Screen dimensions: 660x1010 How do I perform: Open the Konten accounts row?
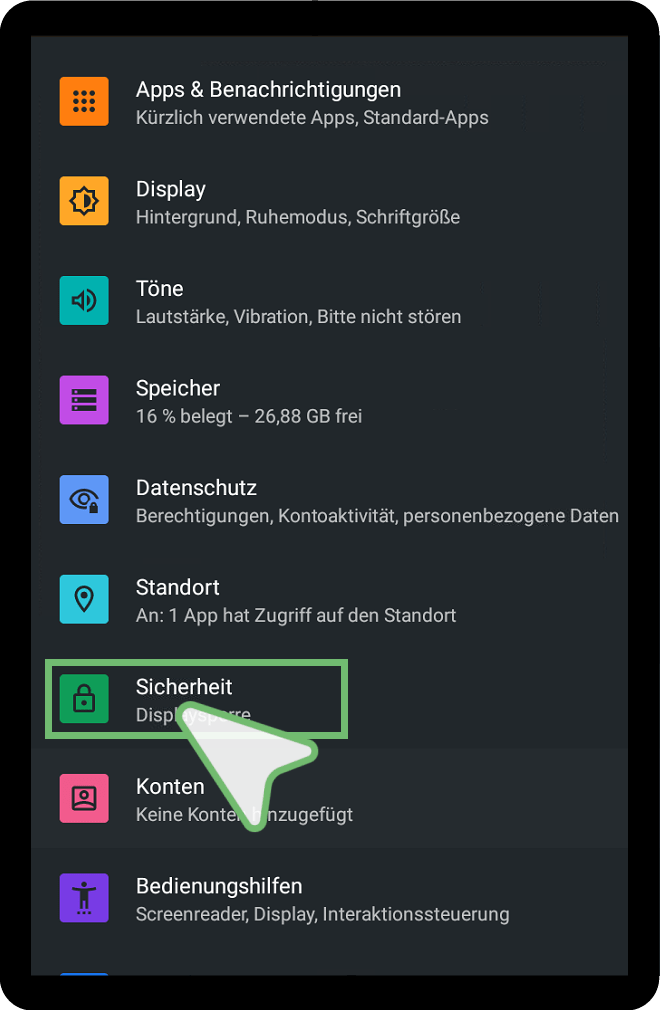[x=329, y=799]
